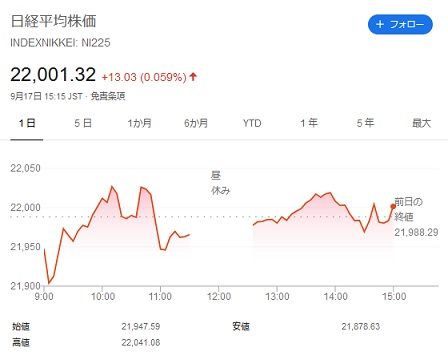Switch to the YTD chart range
The image size is (448, 360).
(252, 123)
